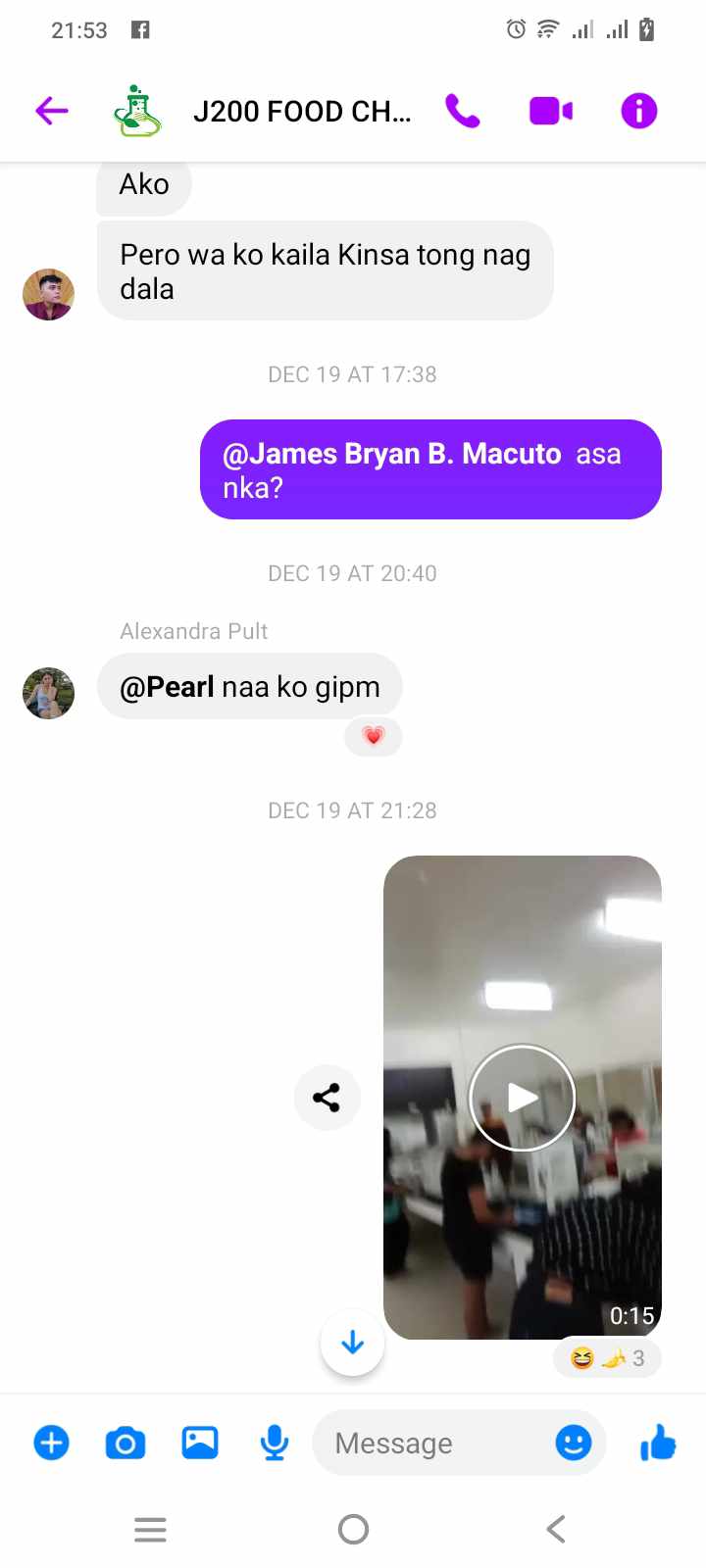Open the camera to take a photo
The height and width of the screenshot is (1568, 706).
pyautogui.click(x=126, y=1443)
